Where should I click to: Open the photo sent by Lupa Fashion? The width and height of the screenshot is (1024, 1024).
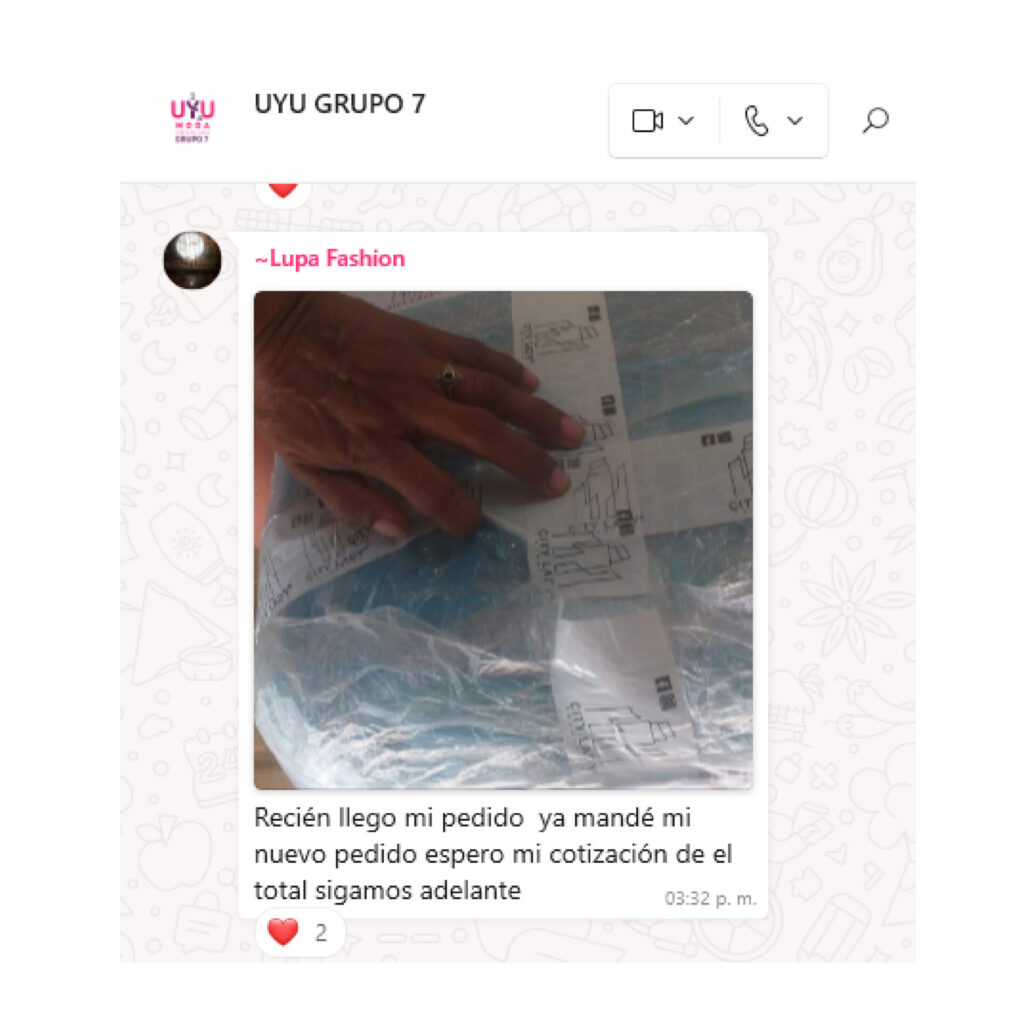[503, 540]
